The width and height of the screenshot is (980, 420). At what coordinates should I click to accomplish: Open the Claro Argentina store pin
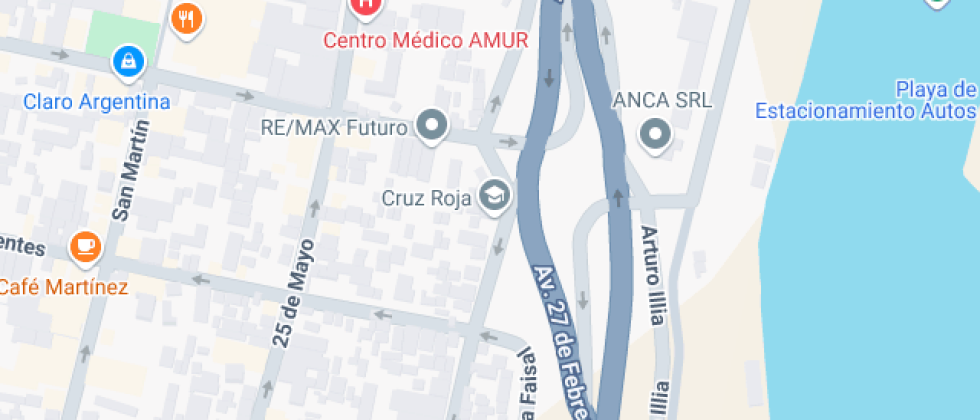[x=129, y=63]
